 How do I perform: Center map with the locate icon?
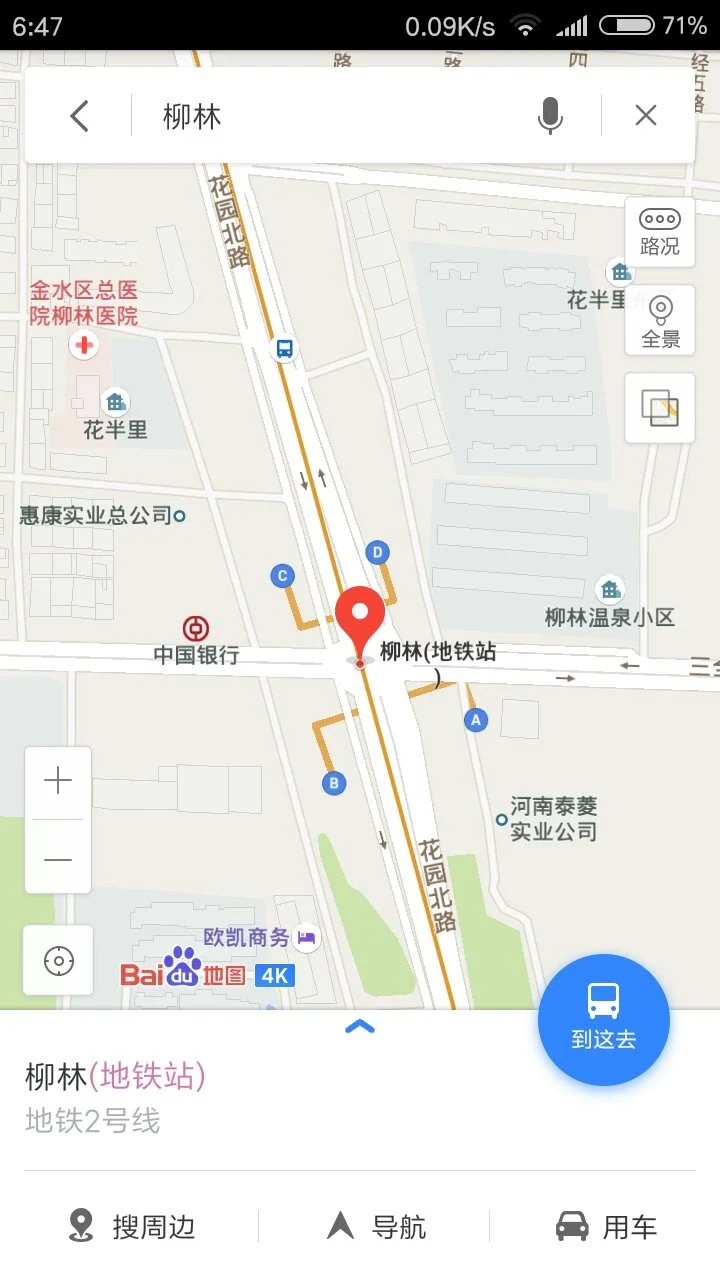tap(57, 960)
